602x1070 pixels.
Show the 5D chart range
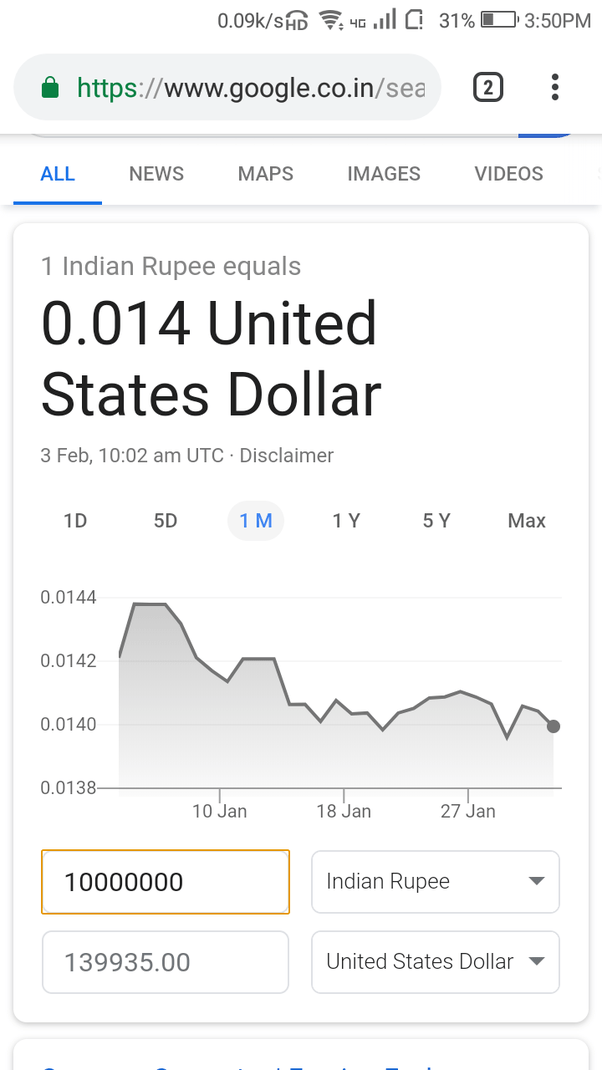click(165, 521)
